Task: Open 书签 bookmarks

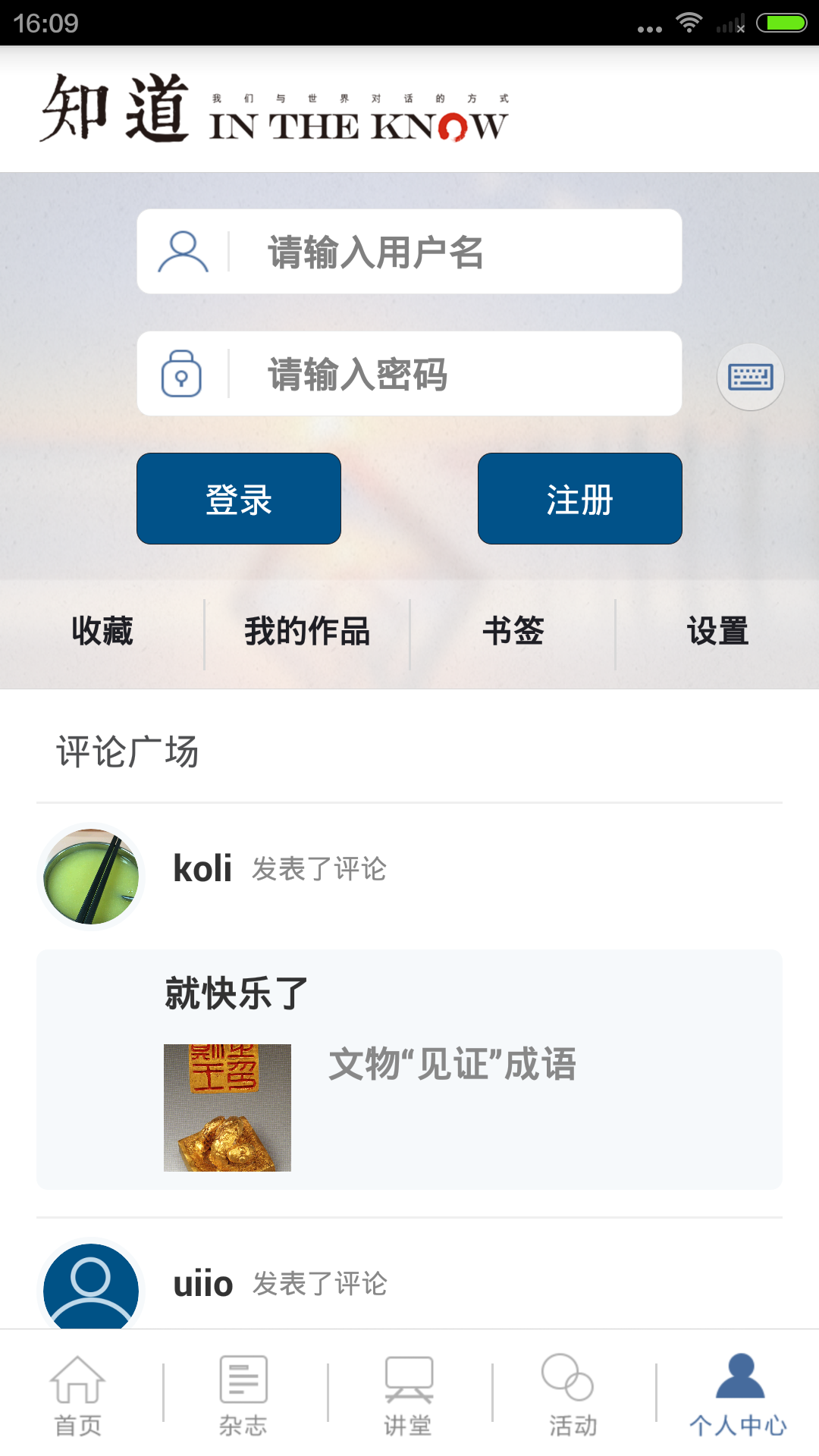Action: coord(513,632)
